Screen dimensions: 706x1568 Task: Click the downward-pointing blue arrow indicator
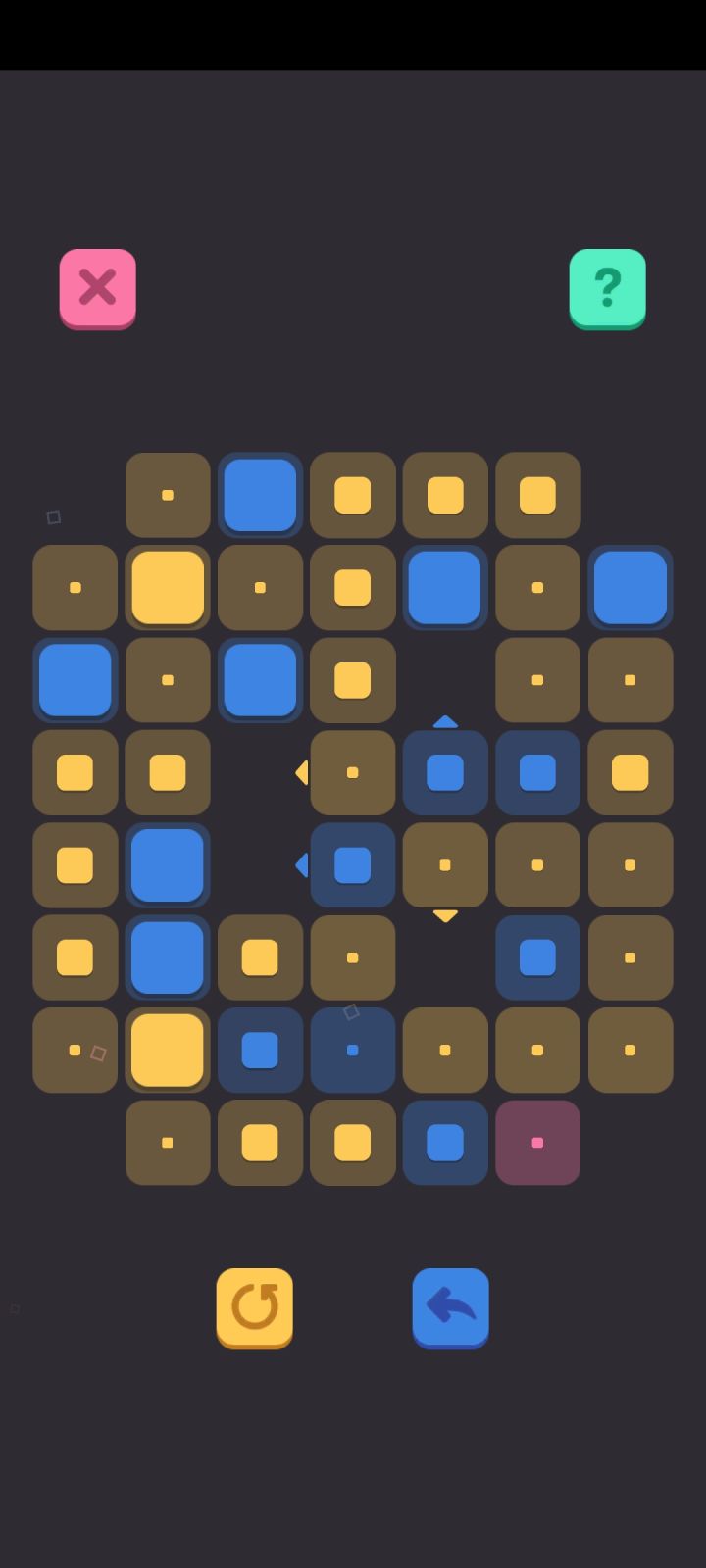click(444, 914)
